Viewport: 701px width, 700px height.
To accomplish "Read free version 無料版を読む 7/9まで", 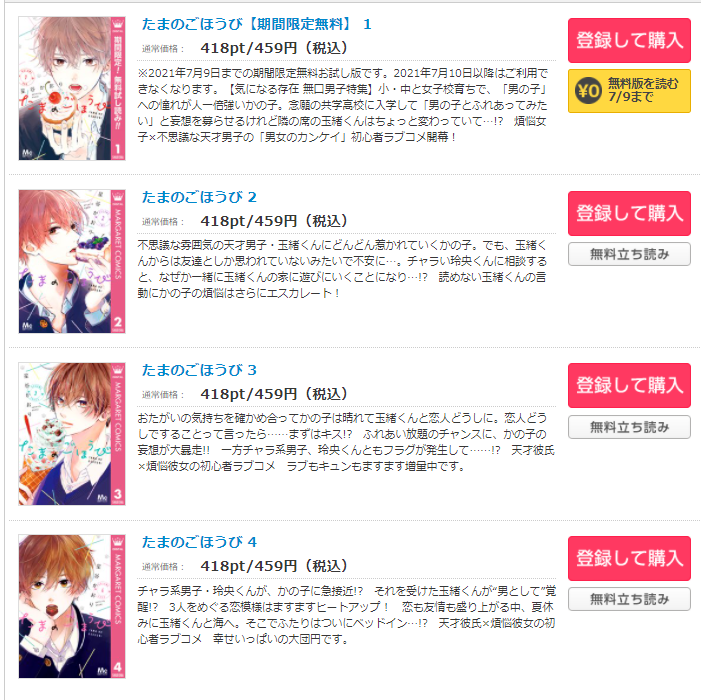I will 629,91.
